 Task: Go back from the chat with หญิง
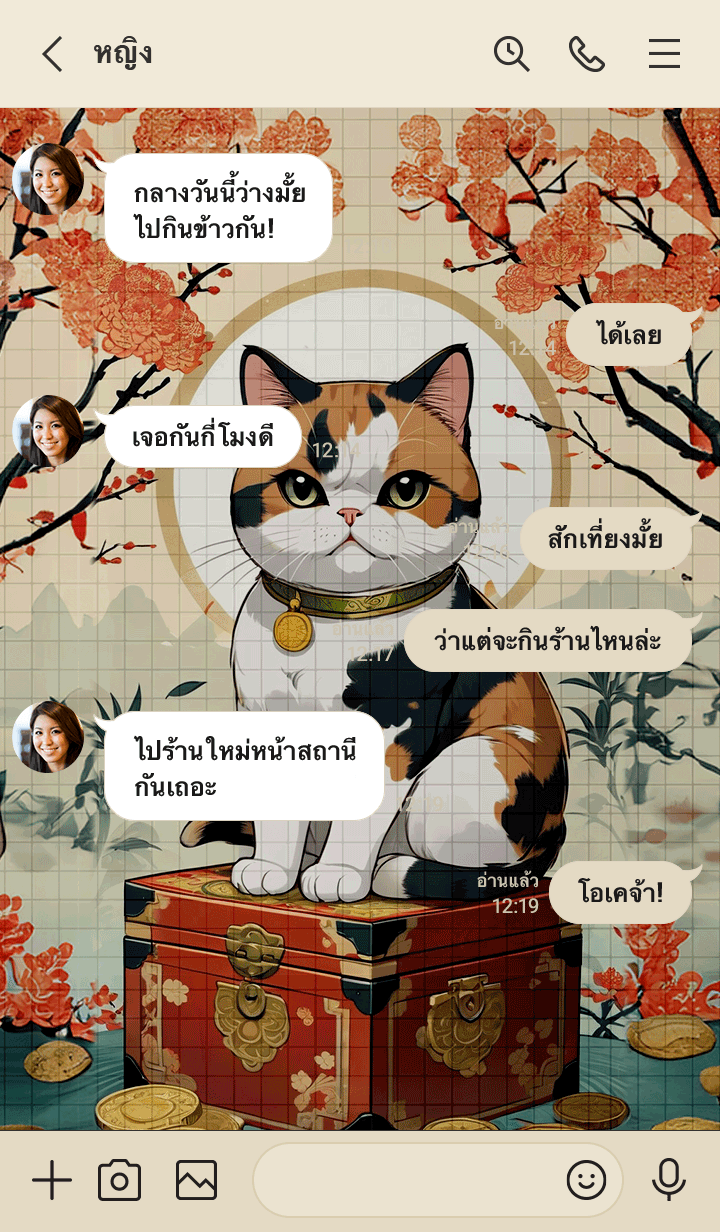52,54
